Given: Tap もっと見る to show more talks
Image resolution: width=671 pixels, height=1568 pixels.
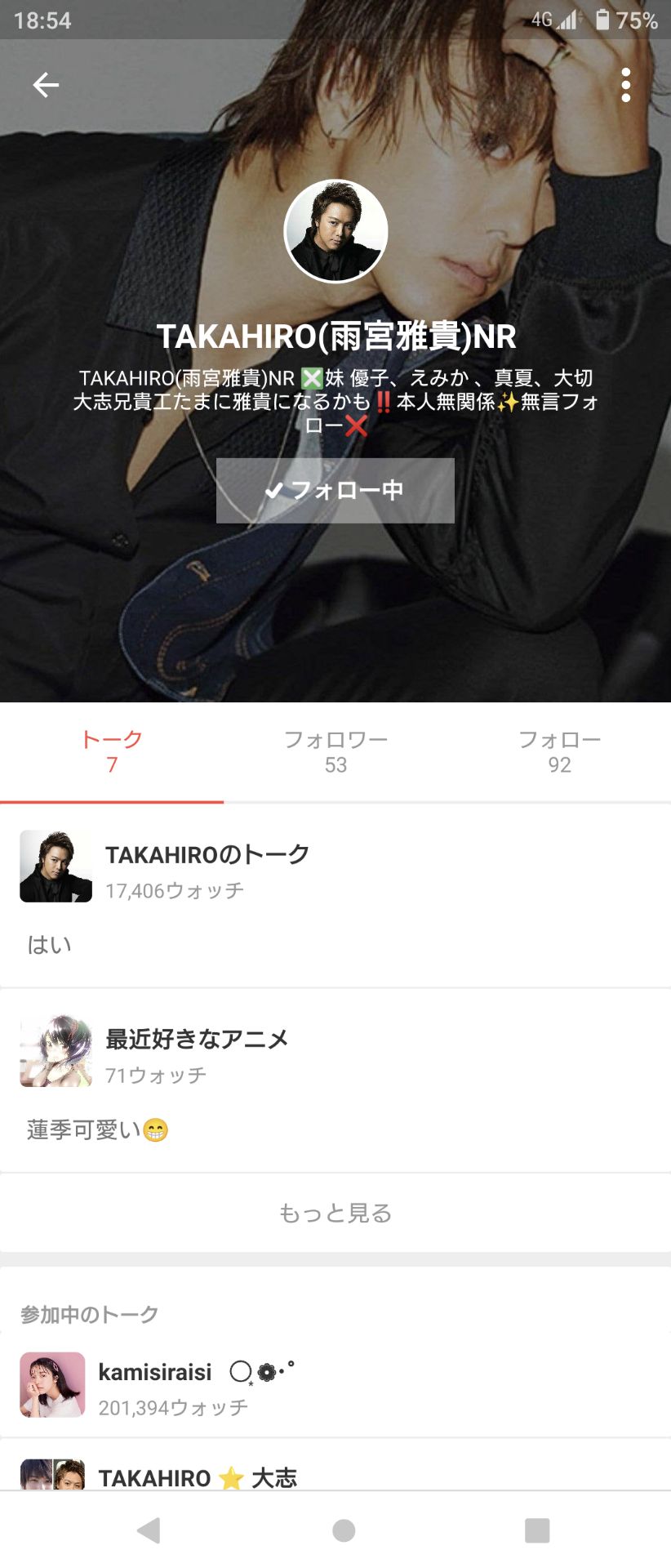Looking at the screenshot, I should point(335,1213).
